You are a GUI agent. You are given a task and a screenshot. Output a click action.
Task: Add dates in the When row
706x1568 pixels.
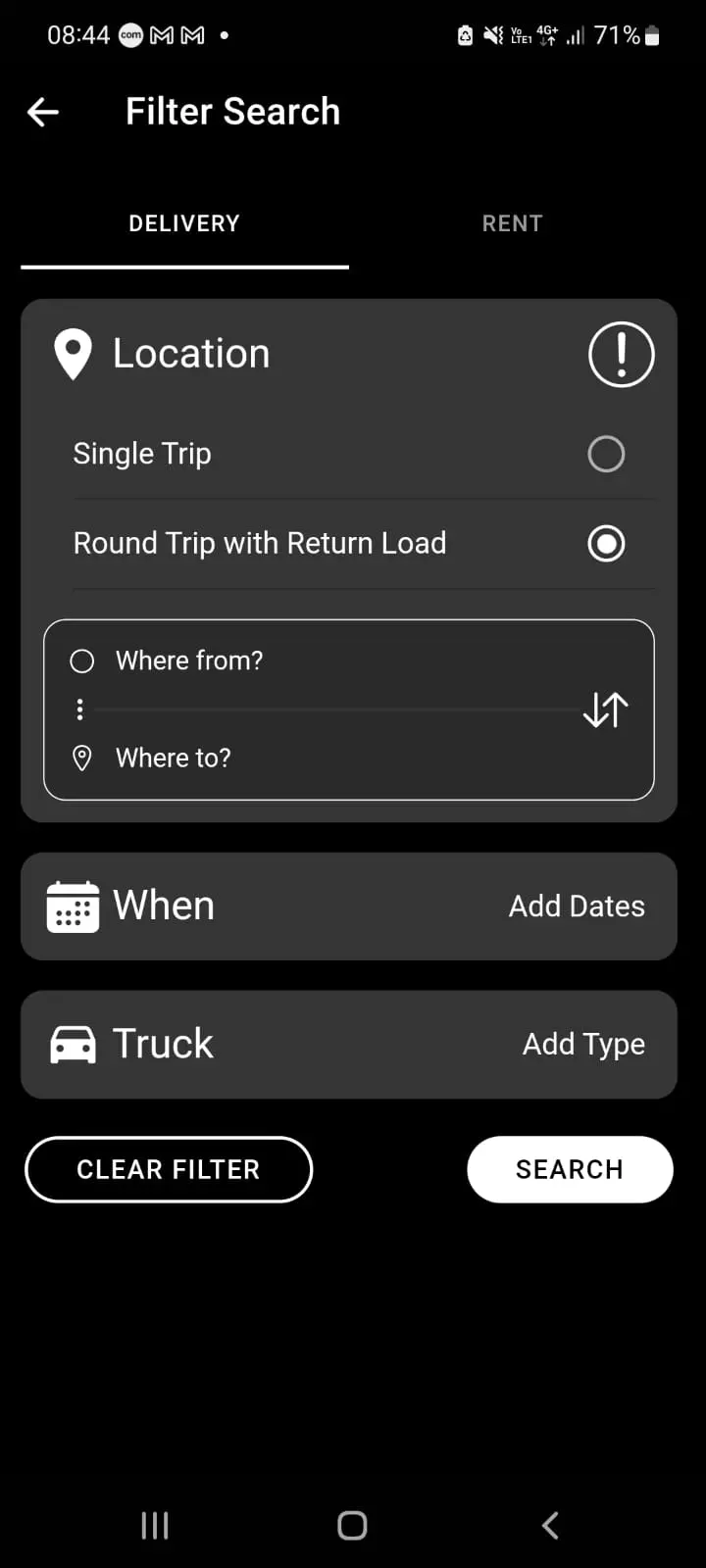coord(576,906)
